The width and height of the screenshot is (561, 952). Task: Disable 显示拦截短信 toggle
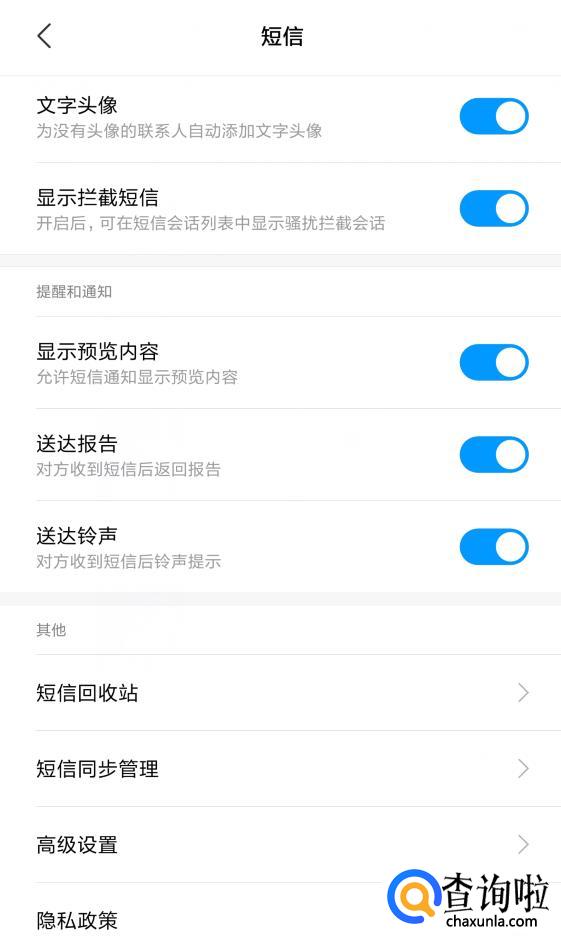point(494,209)
